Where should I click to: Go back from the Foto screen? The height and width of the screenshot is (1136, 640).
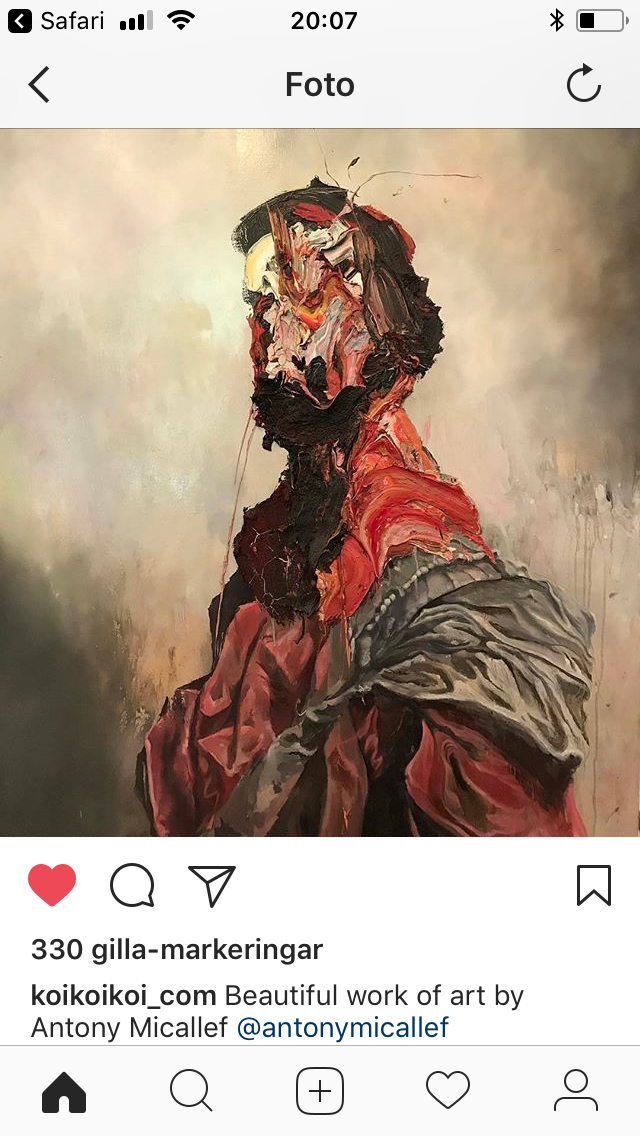pyautogui.click(x=39, y=85)
